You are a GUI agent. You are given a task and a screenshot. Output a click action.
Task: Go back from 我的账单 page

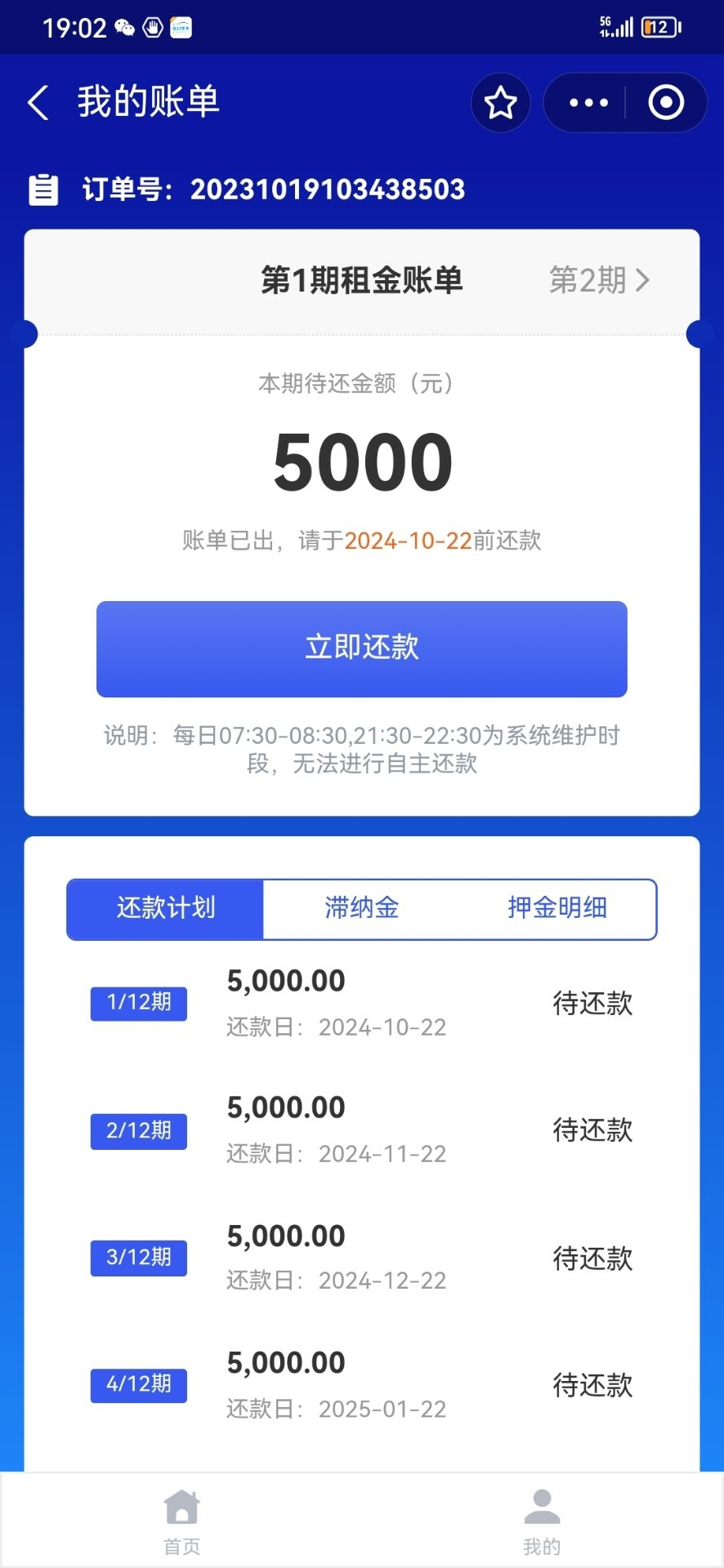pyautogui.click(x=38, y=103)
